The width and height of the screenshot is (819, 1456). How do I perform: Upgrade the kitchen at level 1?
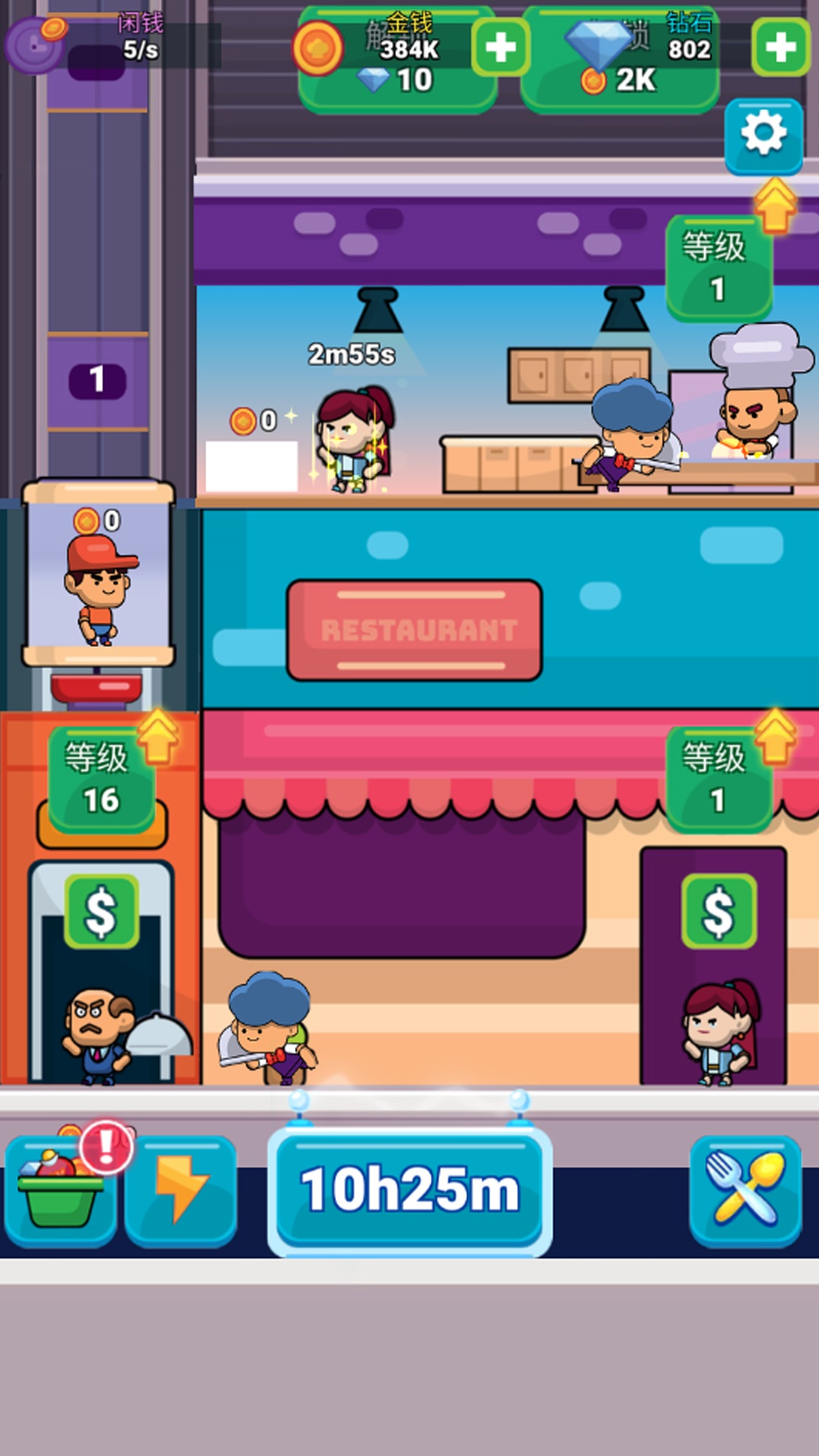pyautogui.click(x=718, y=268)
